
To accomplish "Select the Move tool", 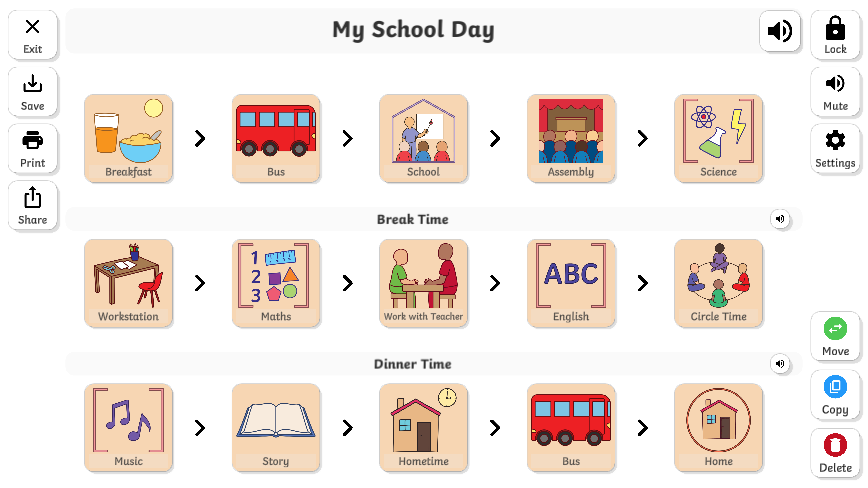I will 835,336.
